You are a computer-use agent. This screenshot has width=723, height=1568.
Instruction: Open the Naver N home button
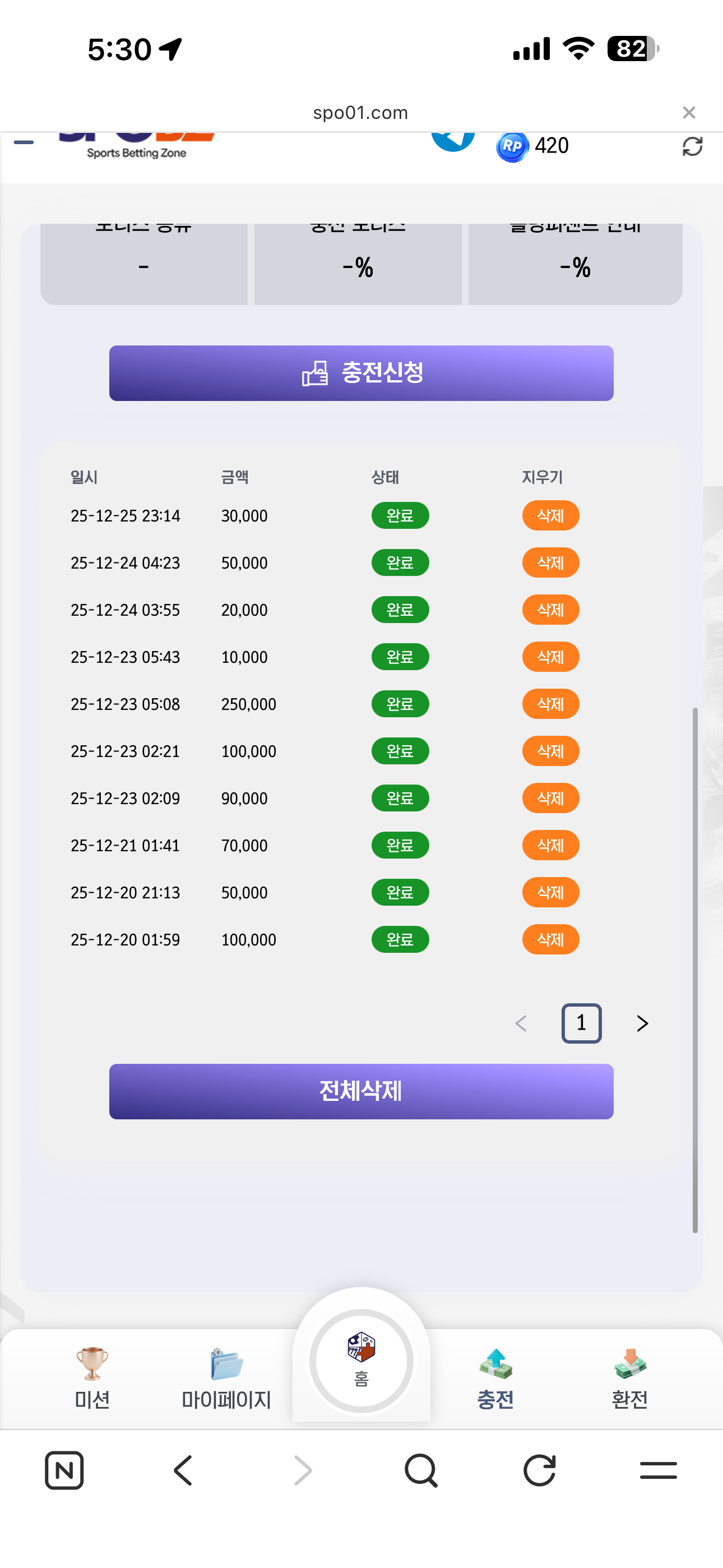click(64, 1470)
